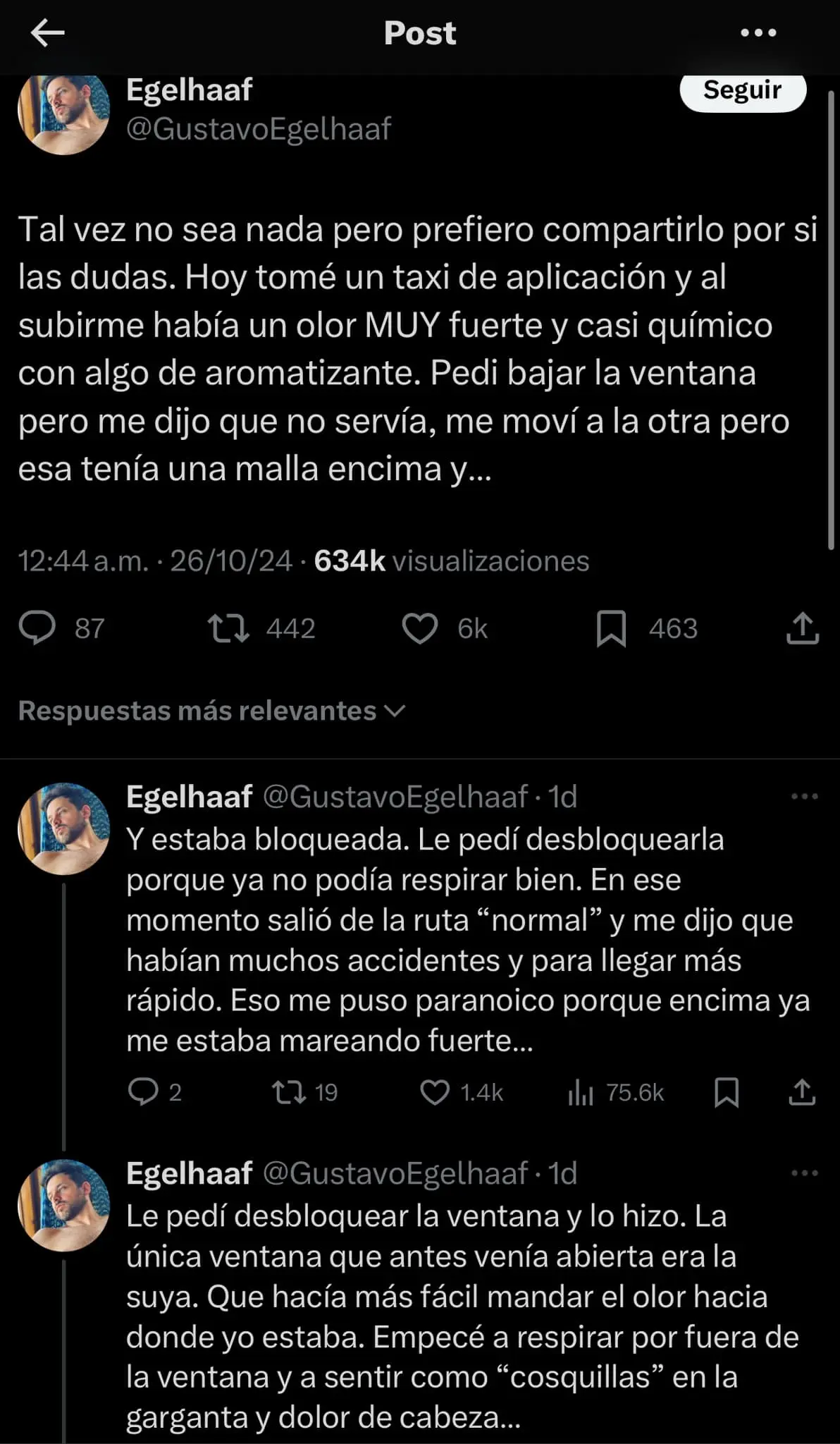View analytics showing 75.6k on the reply
This screenshot has width=840, height=1444.
coord(581,1092)
